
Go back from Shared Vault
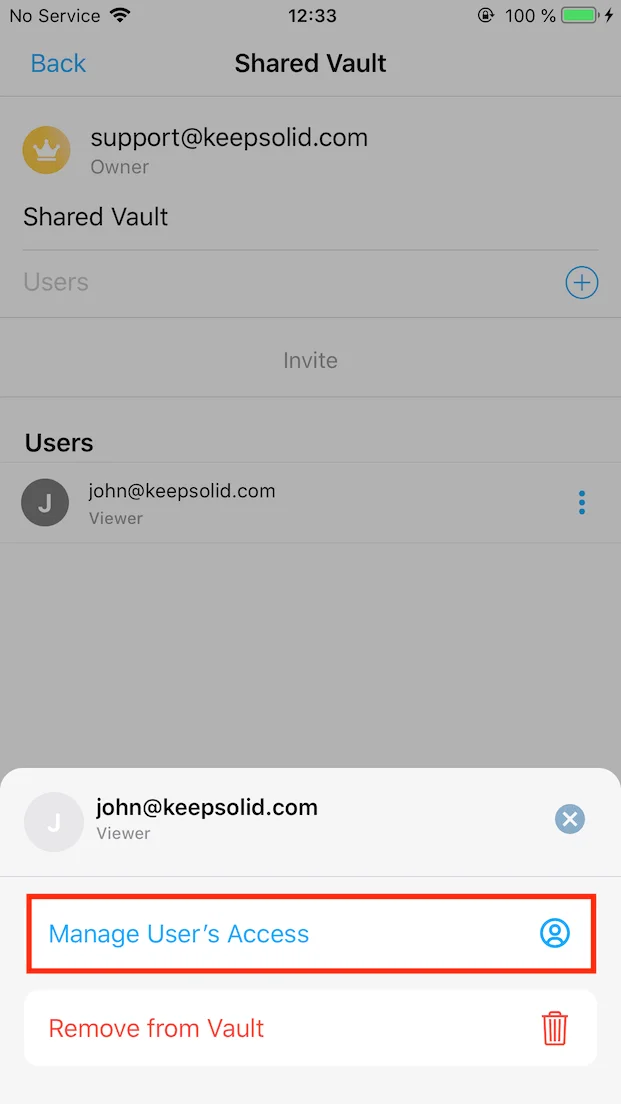click(x=58, y=64)
